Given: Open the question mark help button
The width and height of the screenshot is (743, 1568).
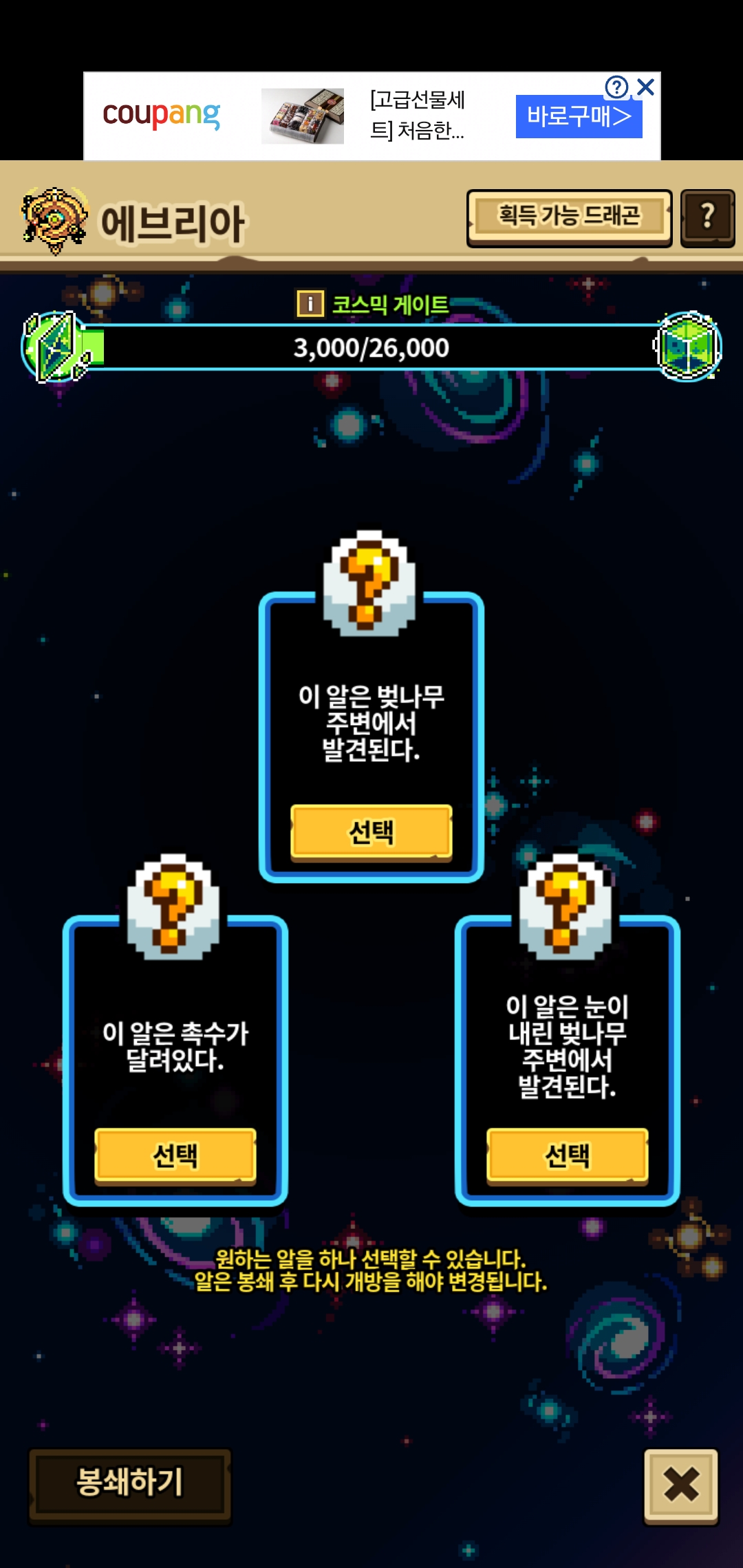Looking at the screenshot, I should pyautogui.click(x=707, y=217).
